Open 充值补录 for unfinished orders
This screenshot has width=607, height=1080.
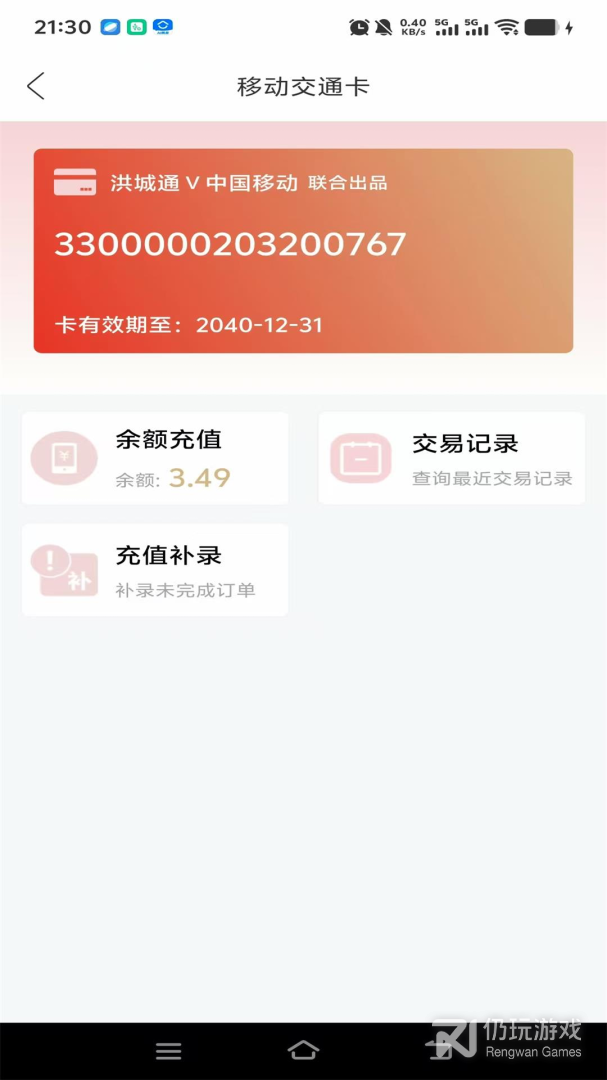click(x=155, y=570)
